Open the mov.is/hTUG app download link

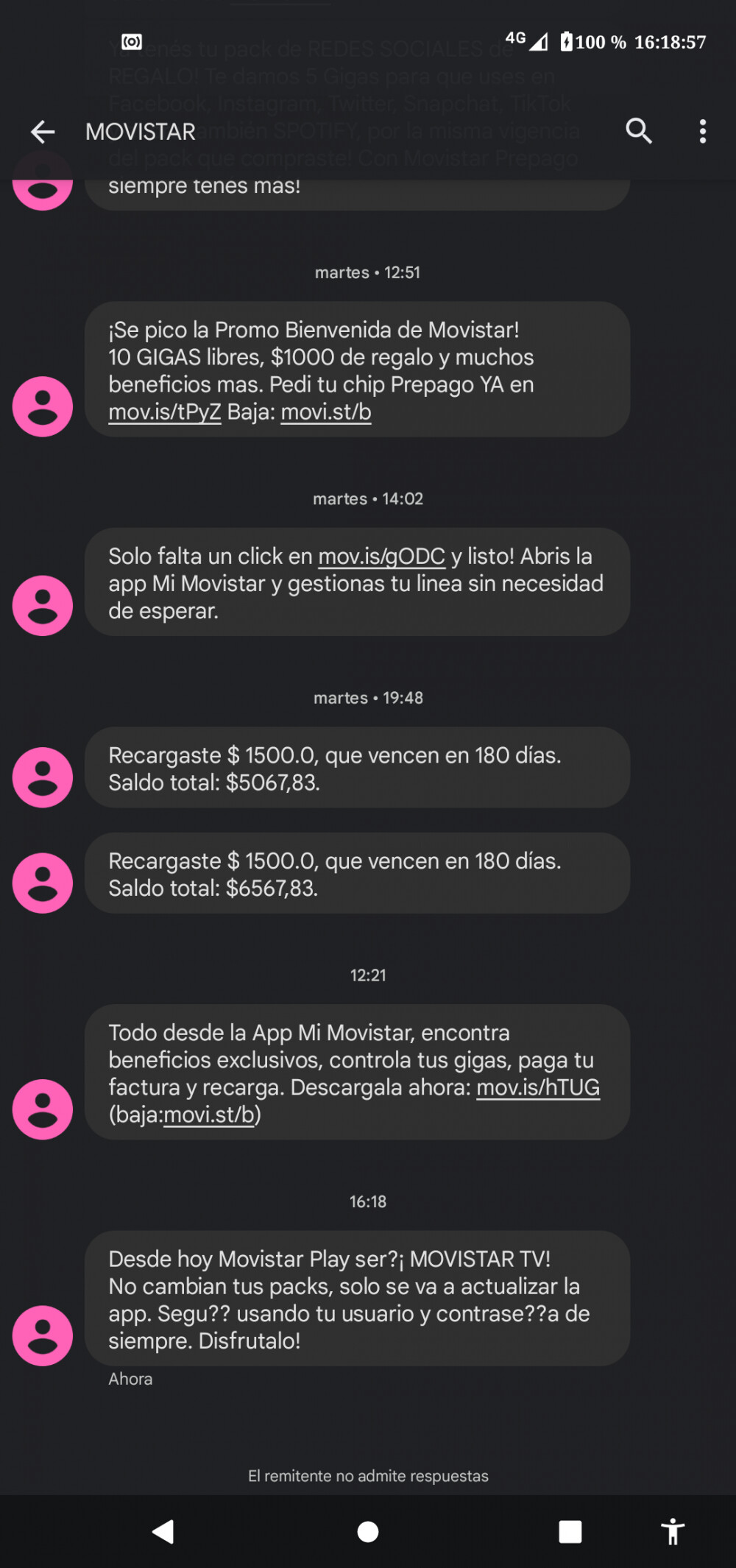point(539,1087)
